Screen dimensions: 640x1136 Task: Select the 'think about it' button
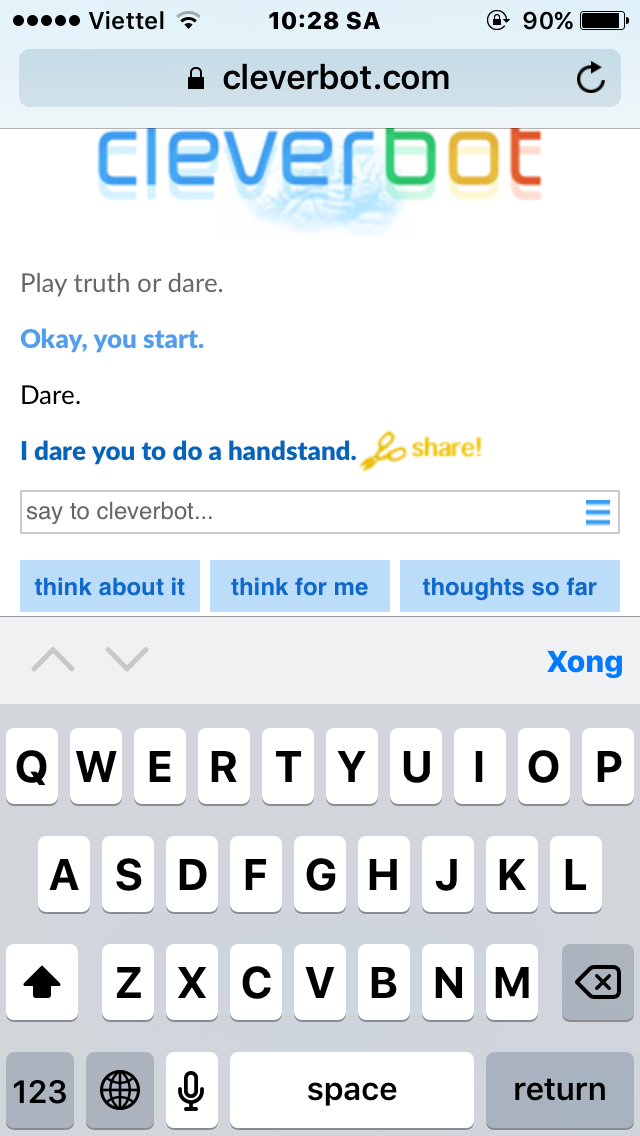coord(110,587)
